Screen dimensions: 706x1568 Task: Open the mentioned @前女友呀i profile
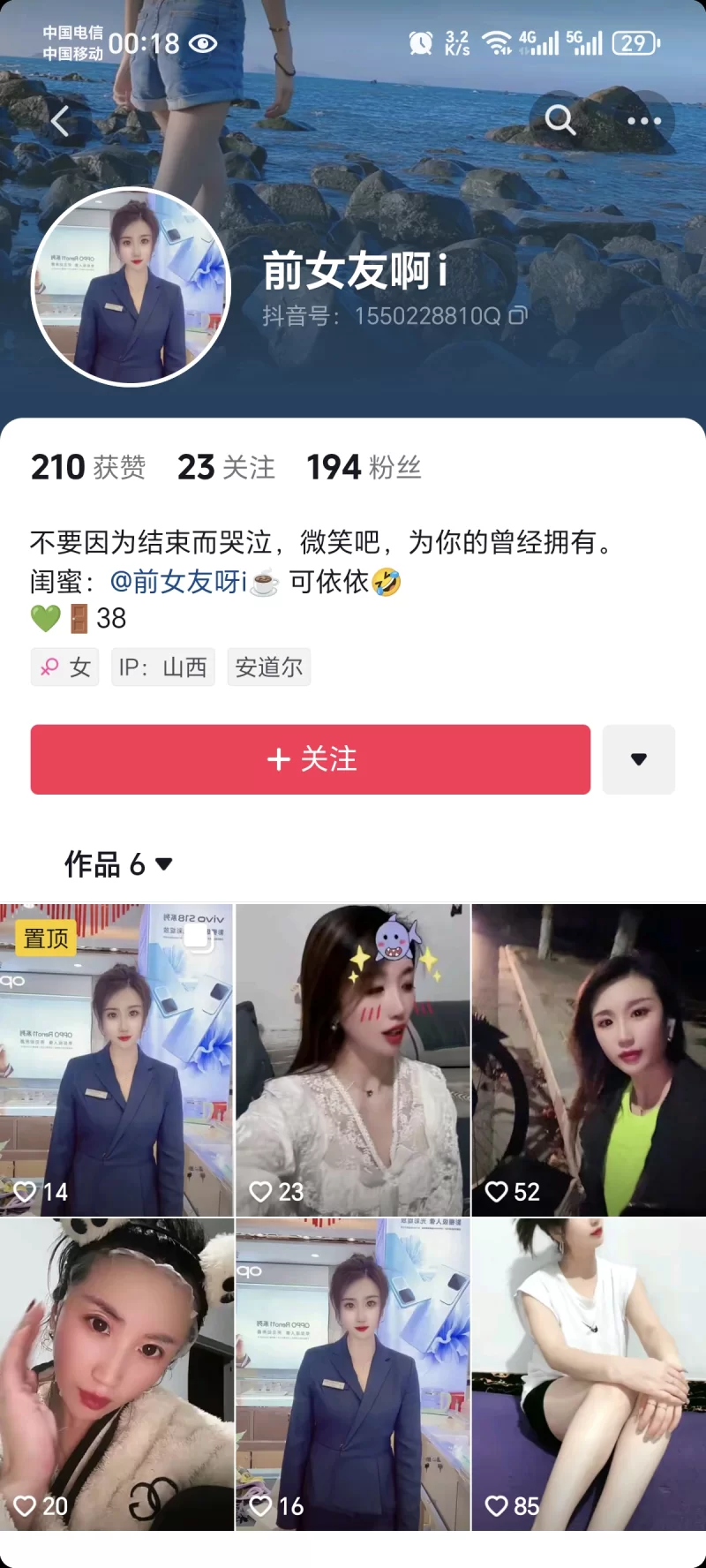point(178,582)
